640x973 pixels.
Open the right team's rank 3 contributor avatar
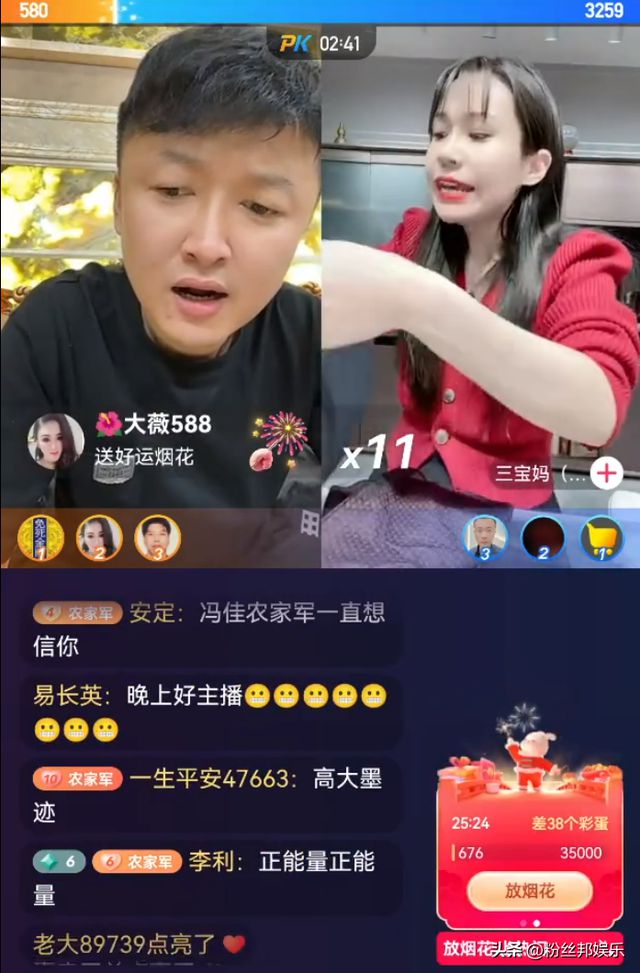(x=485, y=539)
